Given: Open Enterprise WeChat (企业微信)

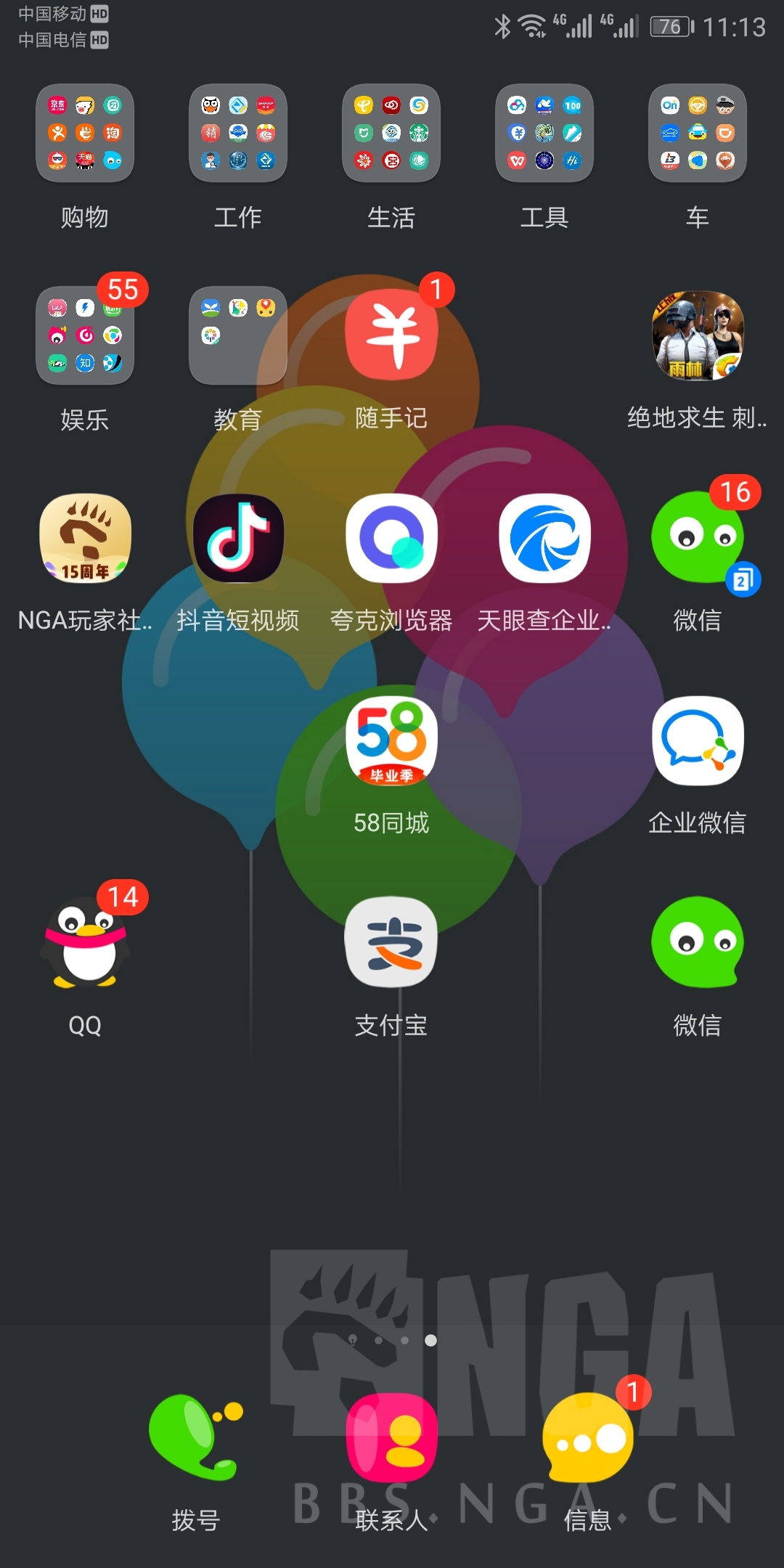Looking at the screenshot, I should (x=697, y=739).
